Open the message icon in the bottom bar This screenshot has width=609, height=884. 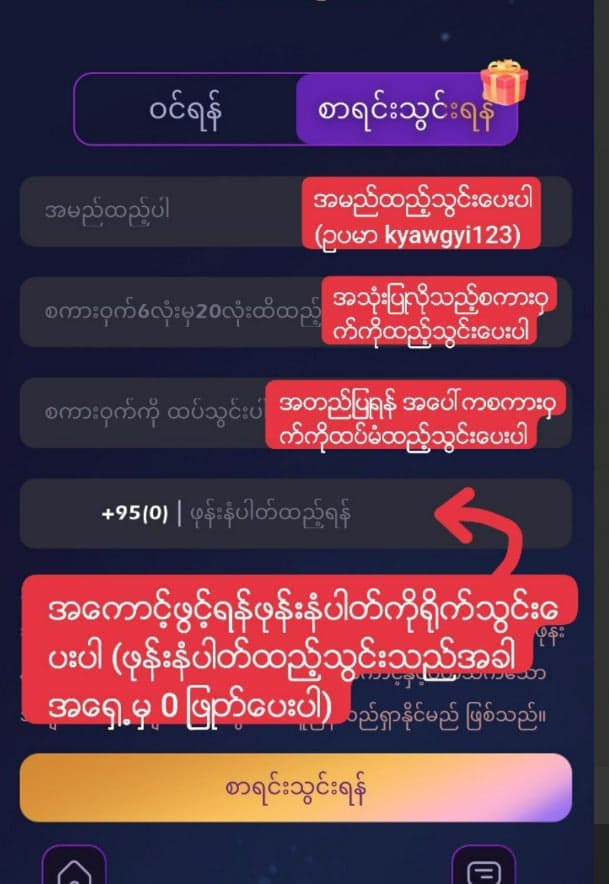(484, 868)
